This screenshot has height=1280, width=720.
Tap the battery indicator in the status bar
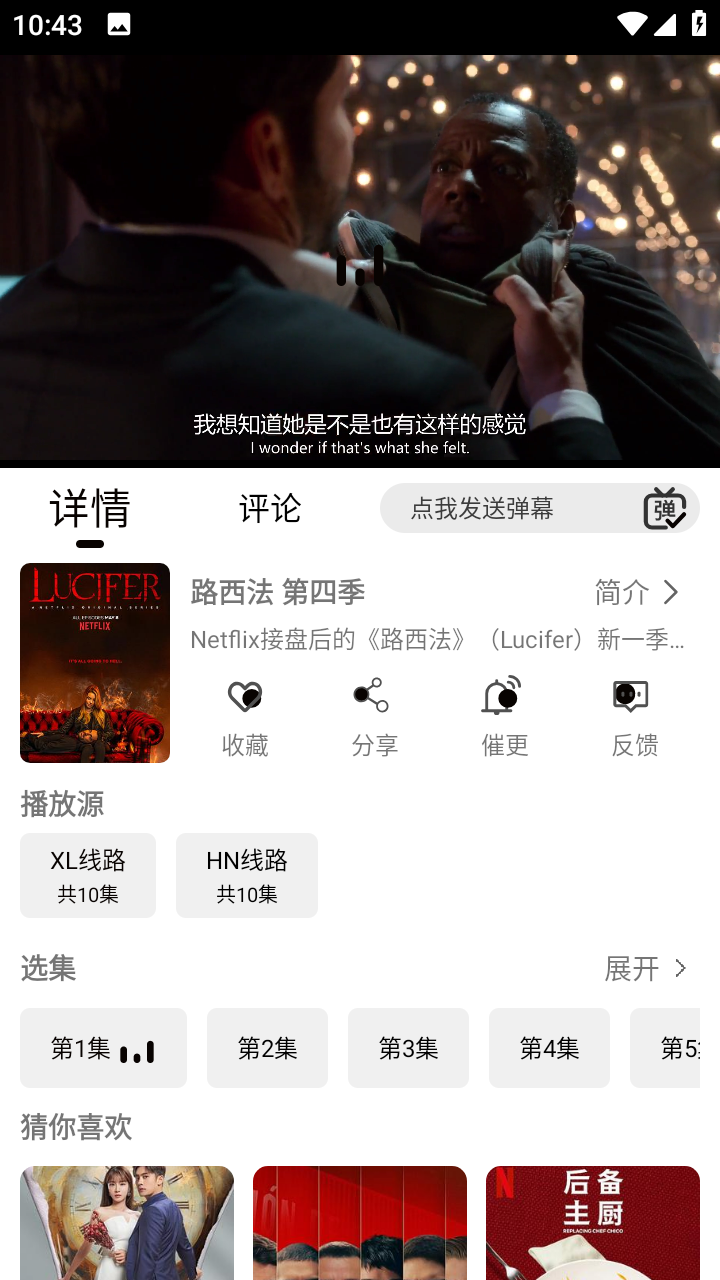coord(697,25)
